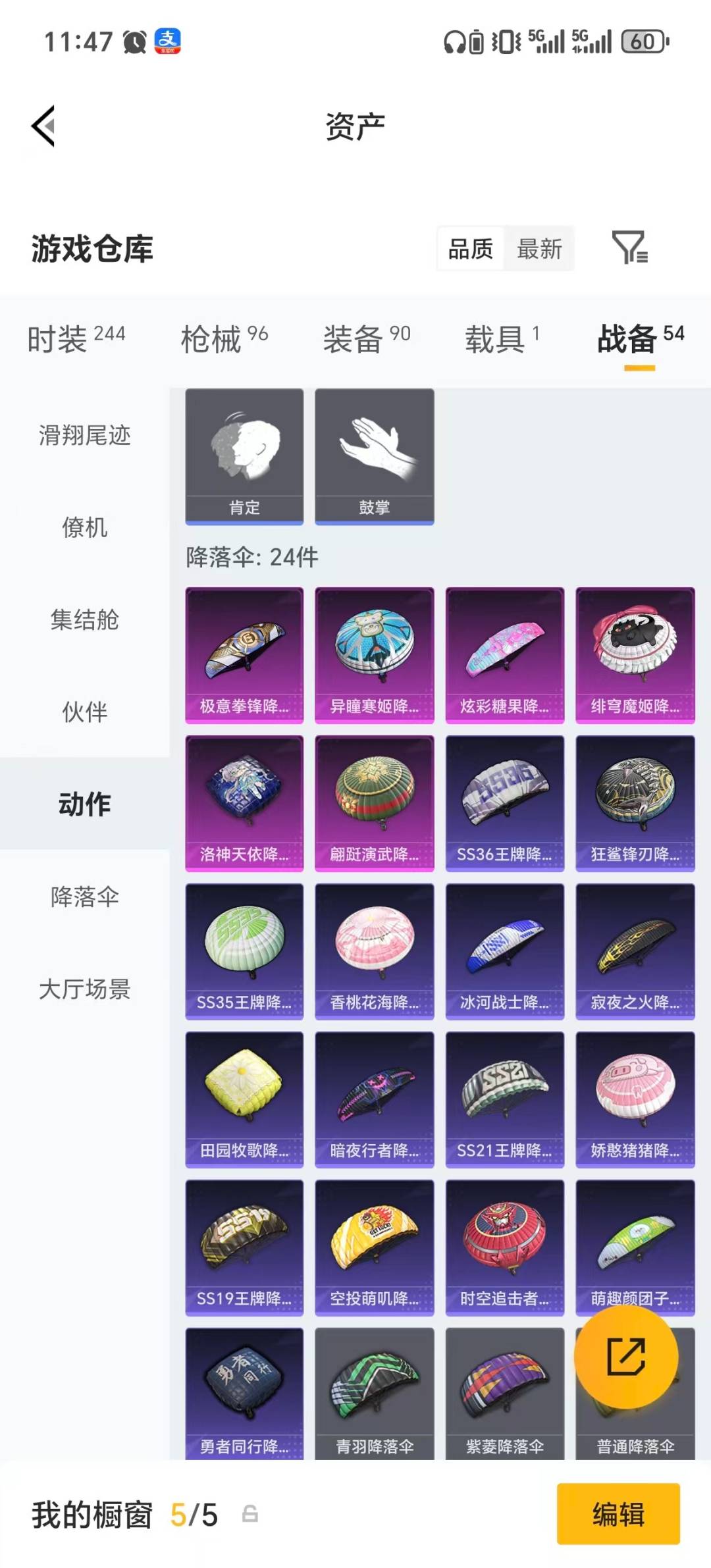The image size is (711, 1568).
Task: Select the 肯定 emote icon
Action: [x=244, y=454]
